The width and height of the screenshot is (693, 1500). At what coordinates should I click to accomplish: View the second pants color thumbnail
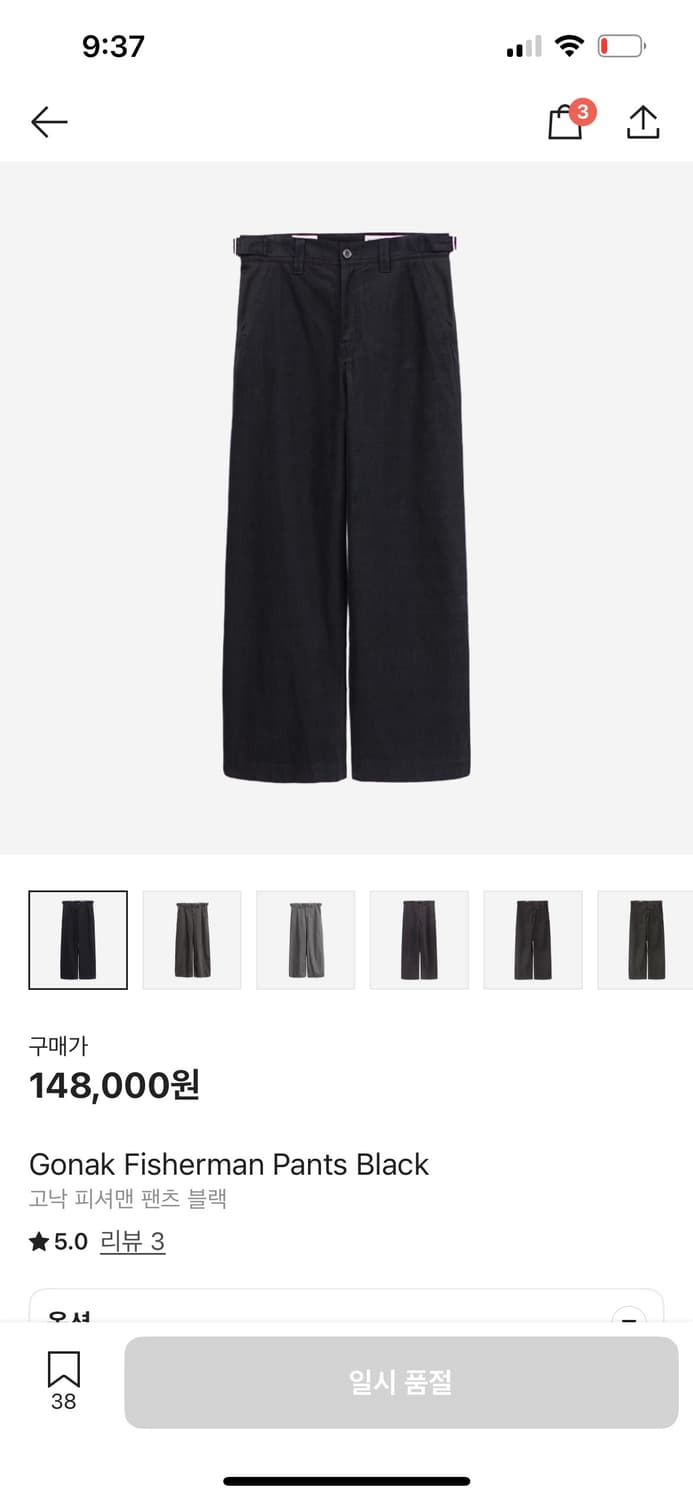click(x=192, y=940)
